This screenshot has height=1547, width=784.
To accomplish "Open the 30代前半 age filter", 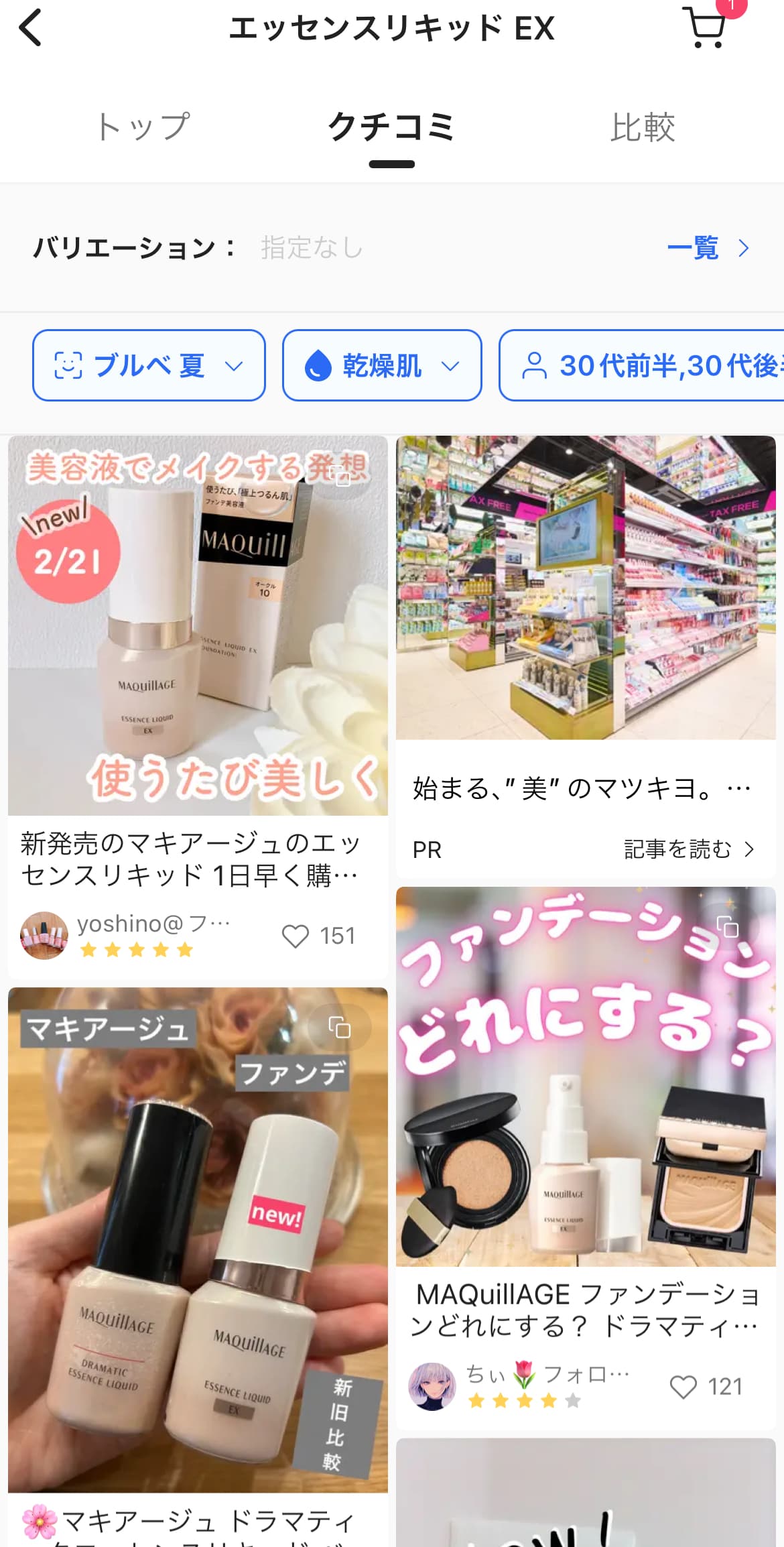I will coord(643,365).
